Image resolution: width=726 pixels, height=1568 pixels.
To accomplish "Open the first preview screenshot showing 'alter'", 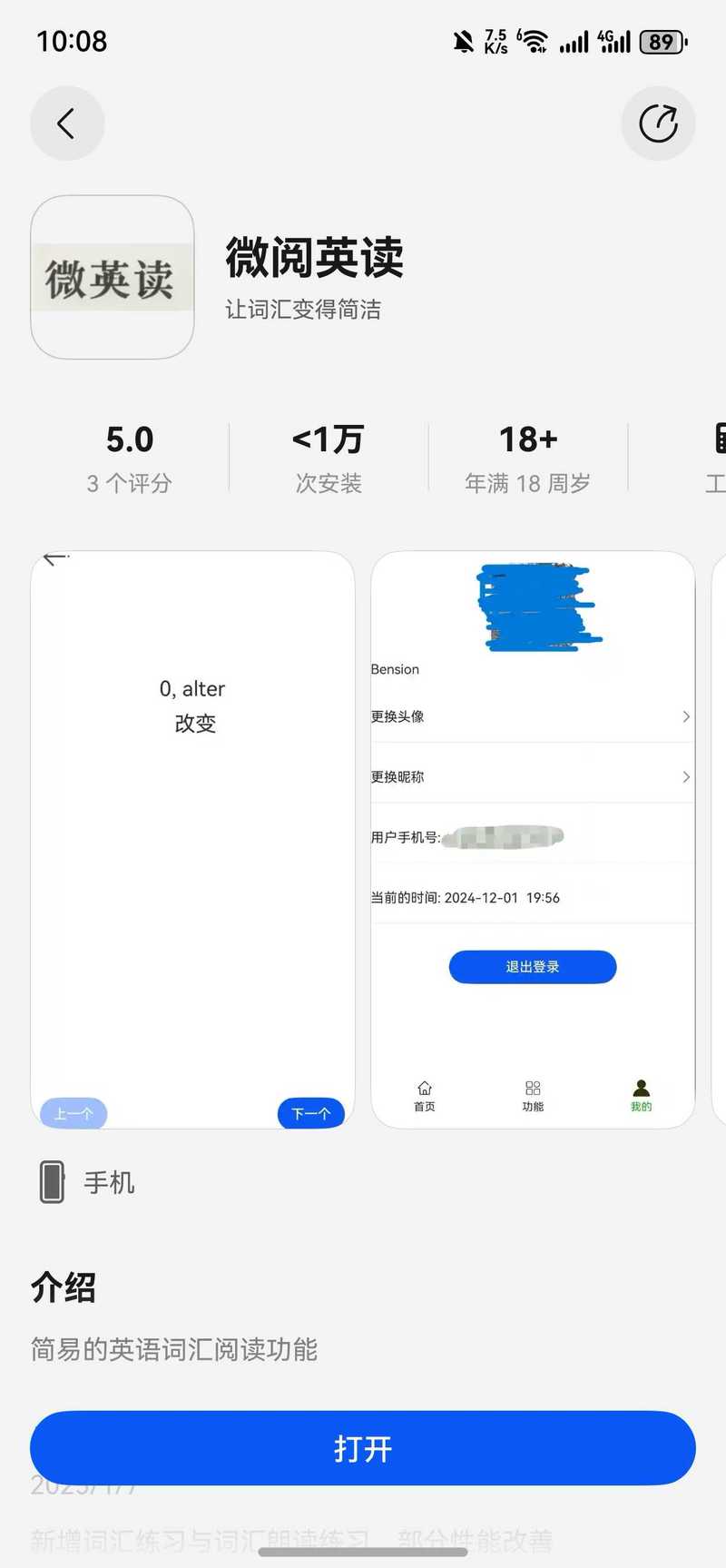I will click(192, 840).
